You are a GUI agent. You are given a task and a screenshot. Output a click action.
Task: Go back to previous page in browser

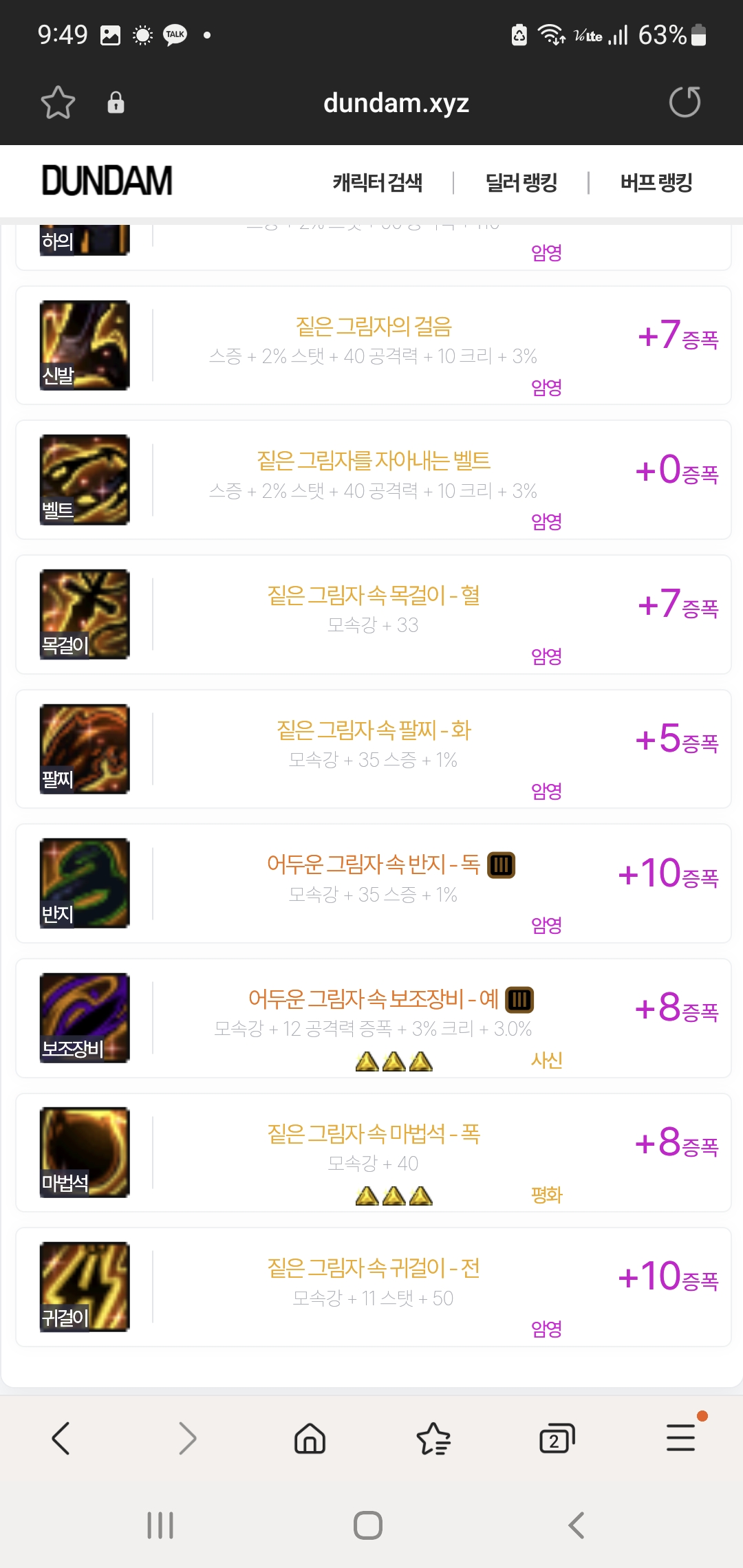(x=61, y=1438)
